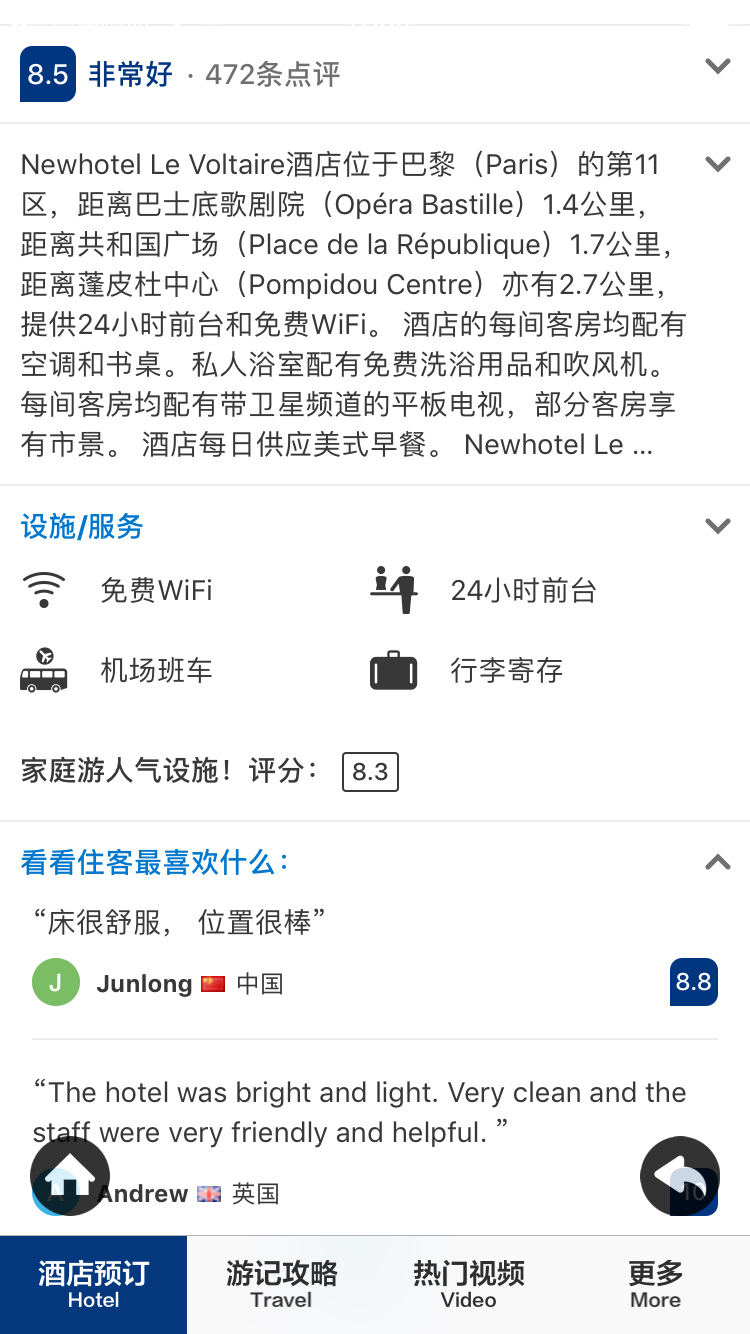
Task: Open the 更多 More tab
Action: pos(655,1285)
